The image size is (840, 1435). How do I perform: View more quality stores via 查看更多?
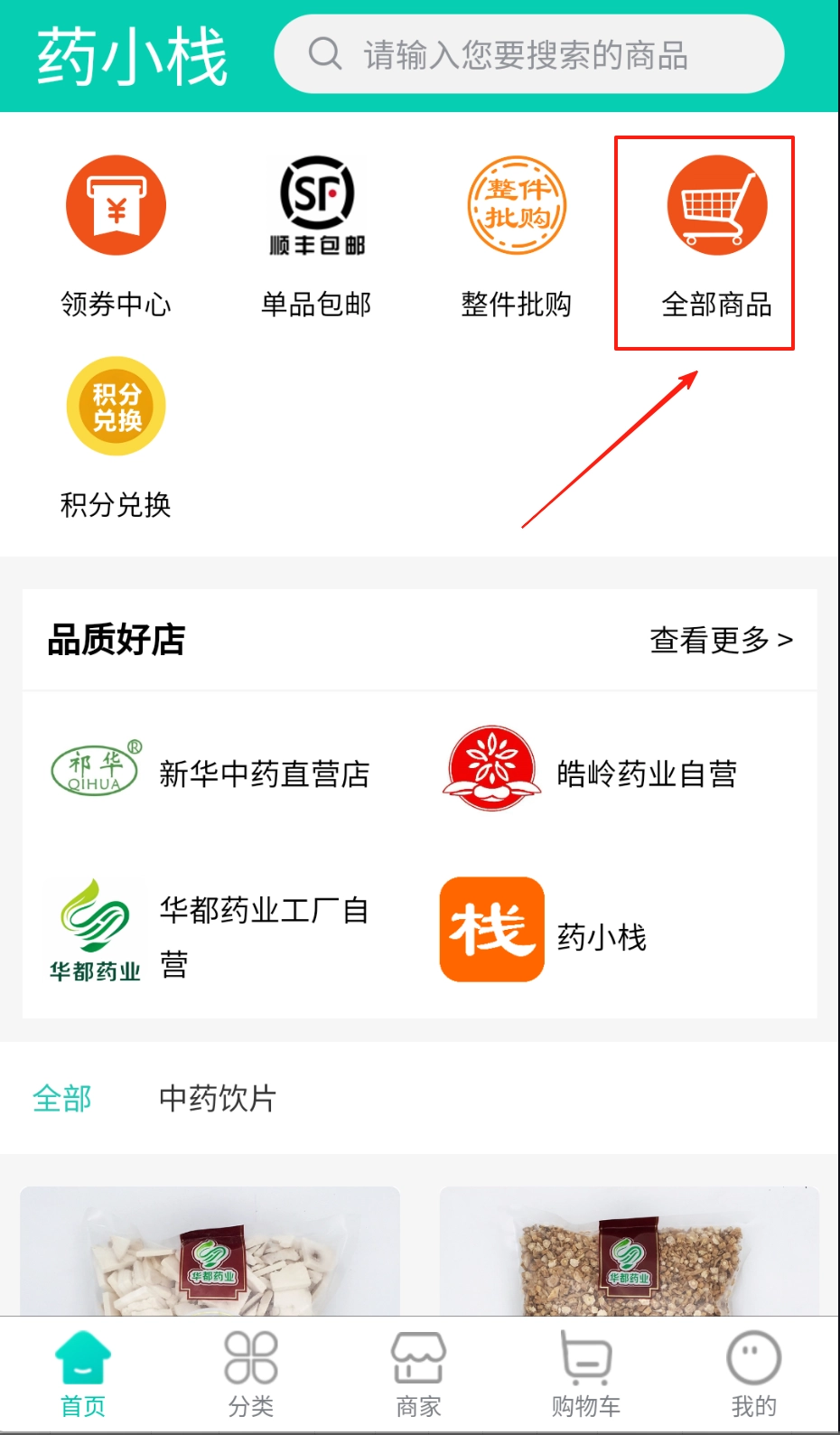(721, 640)
